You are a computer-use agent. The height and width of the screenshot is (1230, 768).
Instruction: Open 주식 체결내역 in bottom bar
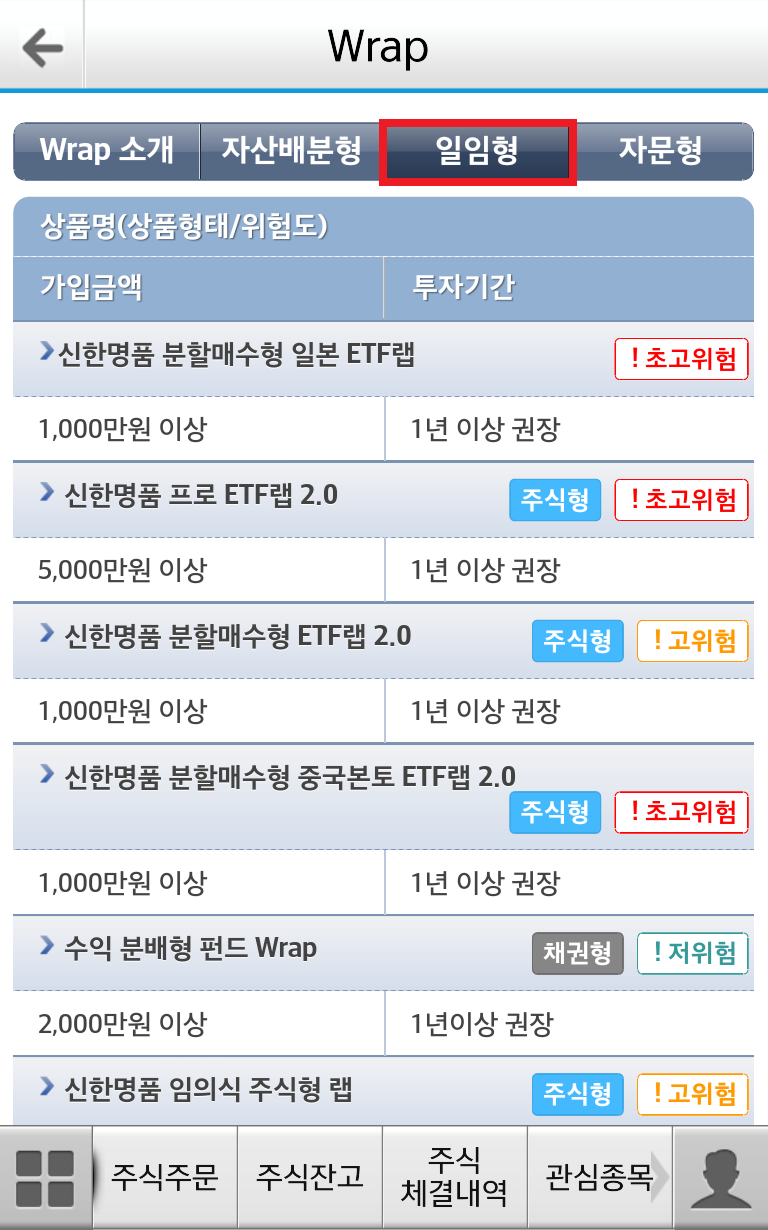tap(455, 1177)
